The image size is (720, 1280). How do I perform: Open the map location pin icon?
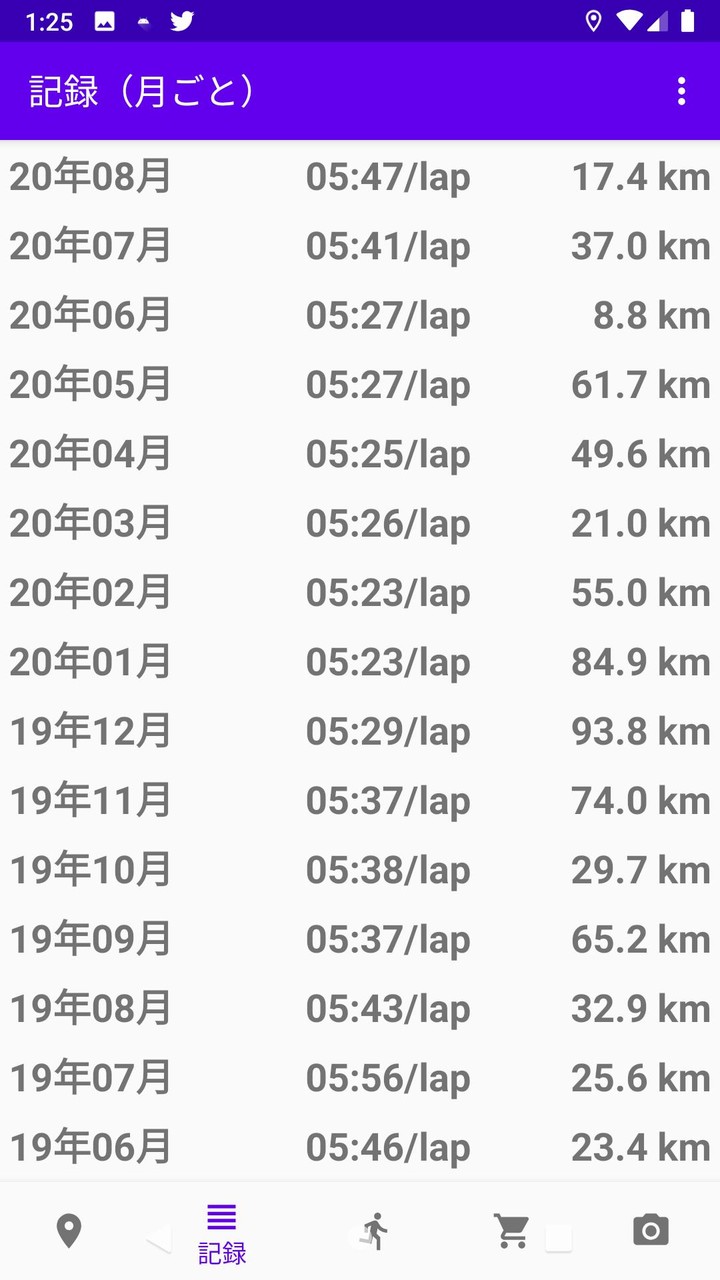[x=69, y=1232]
